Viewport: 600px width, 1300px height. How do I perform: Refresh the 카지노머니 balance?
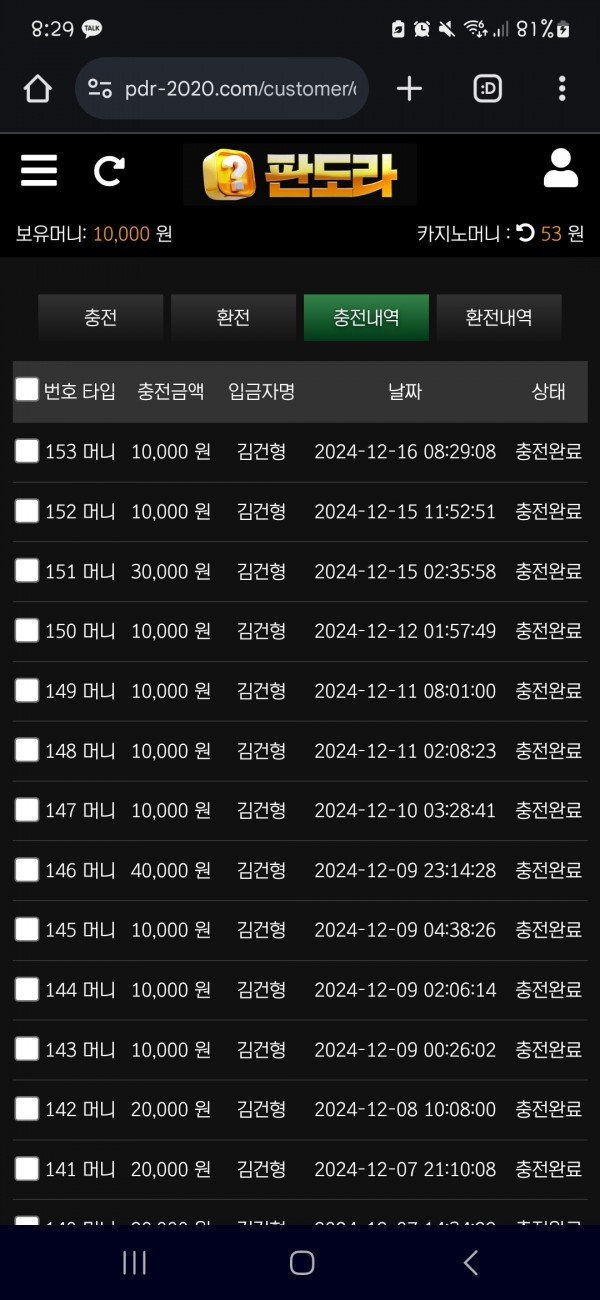[525, 234]
